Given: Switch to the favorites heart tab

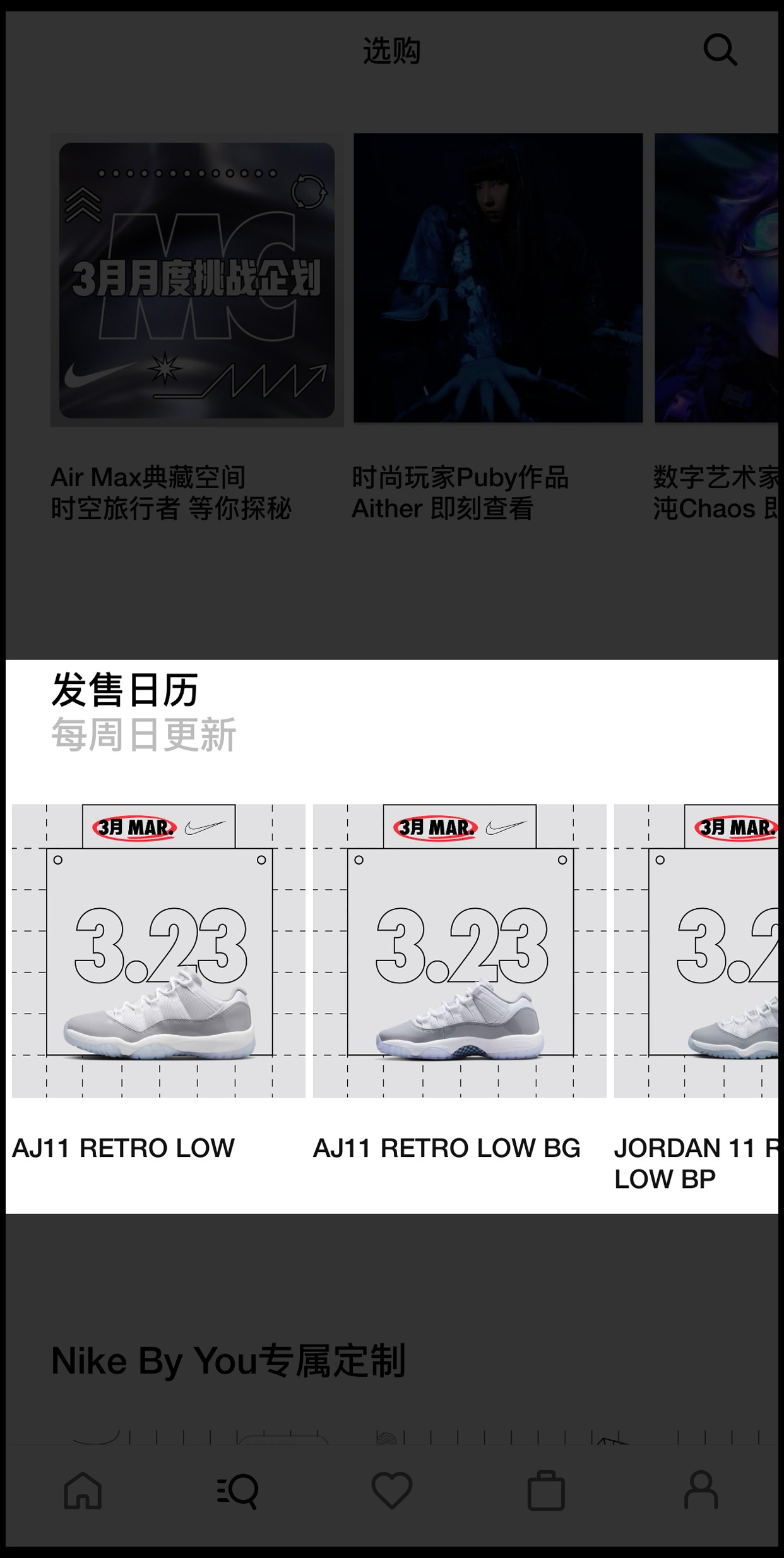Looking at the screenshot, I should pyautogui.click(x=392, y=1490).
